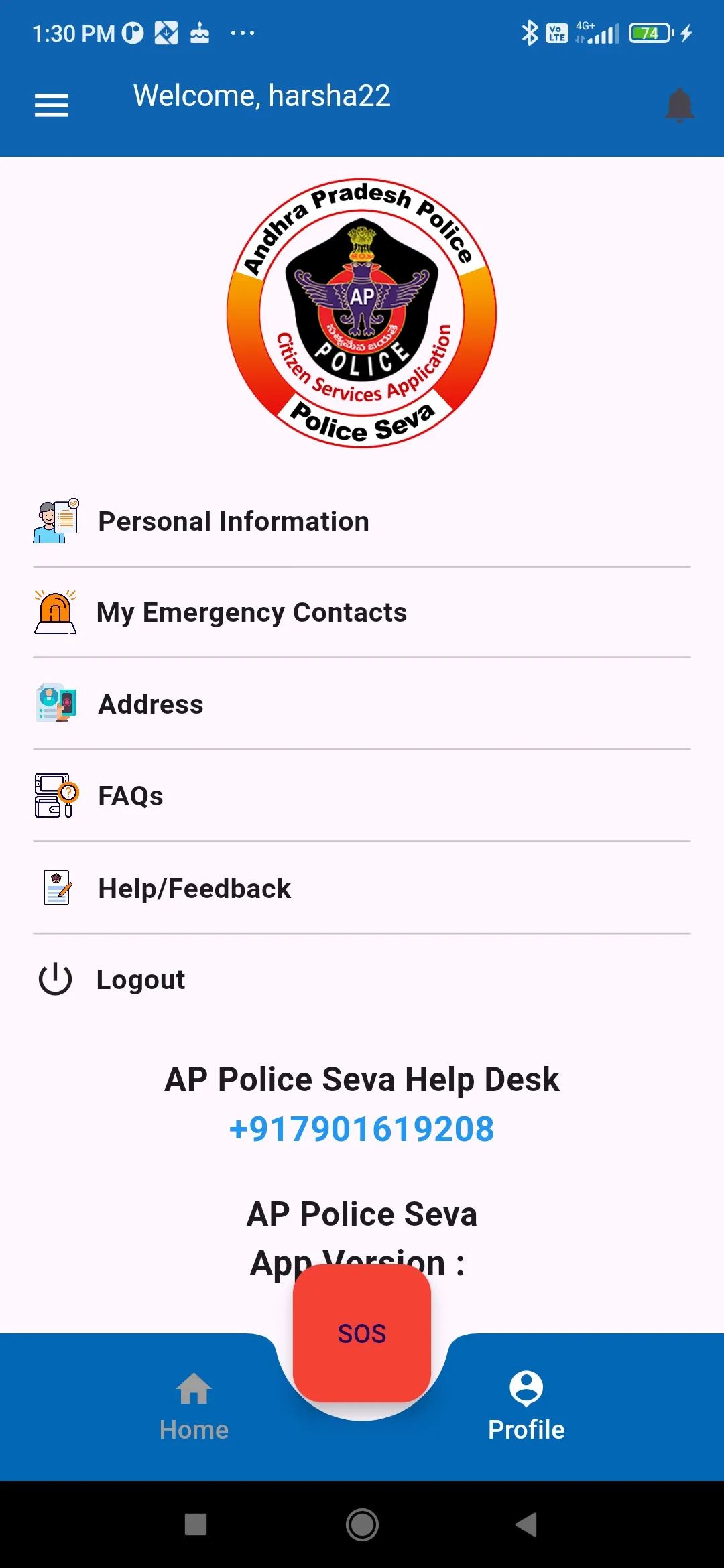This screenshot has width=724, height=1568.
Task: Open Personal Information
Action: [233, 521]
